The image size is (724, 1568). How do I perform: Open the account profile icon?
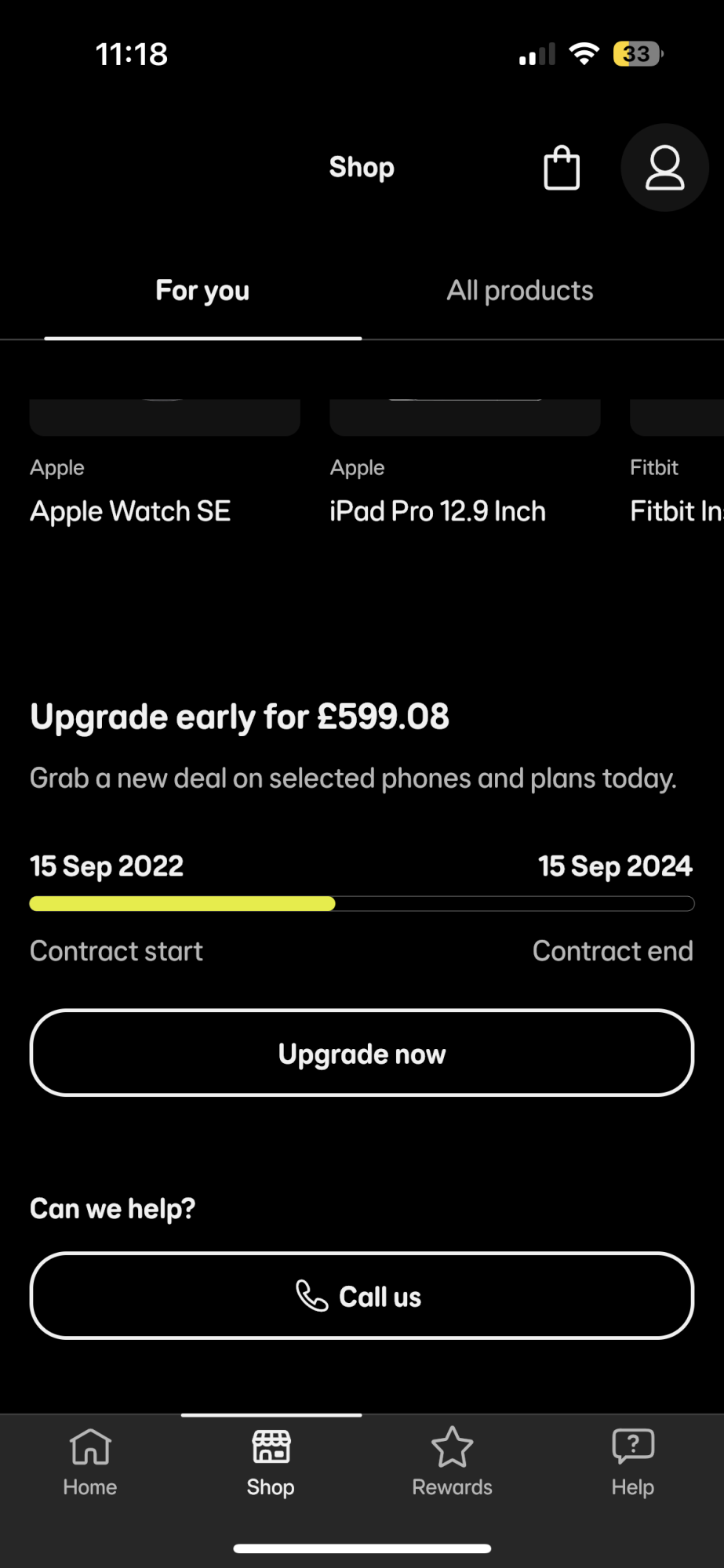(664, 168)
